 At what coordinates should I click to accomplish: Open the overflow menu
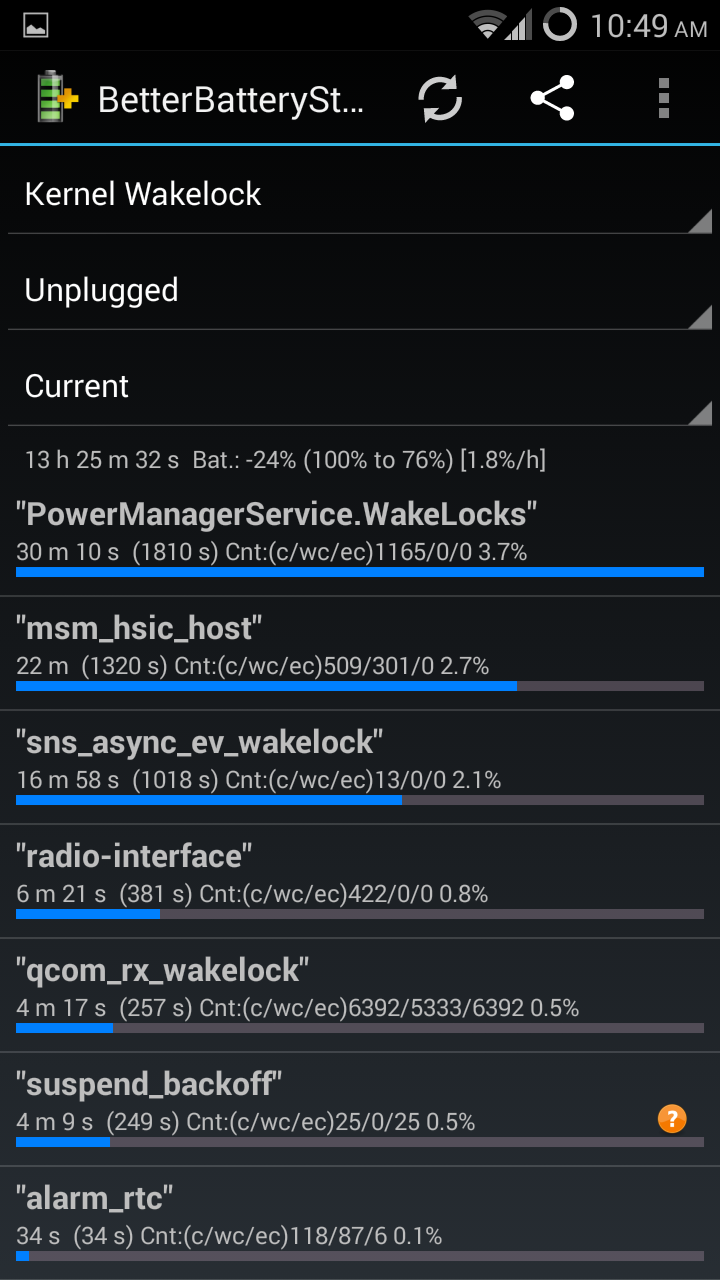664,98
